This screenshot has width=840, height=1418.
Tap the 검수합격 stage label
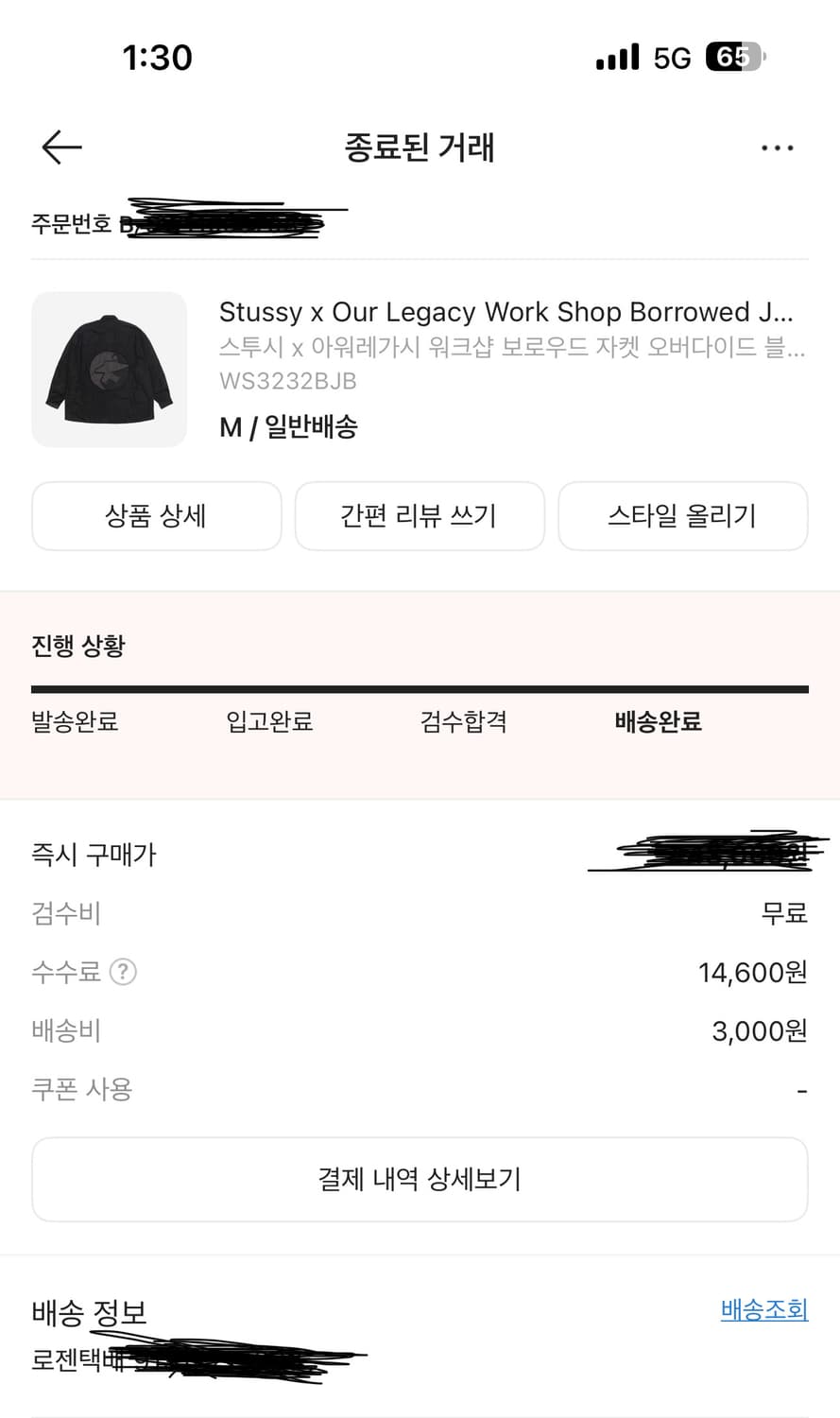click(x=464, y=721)
